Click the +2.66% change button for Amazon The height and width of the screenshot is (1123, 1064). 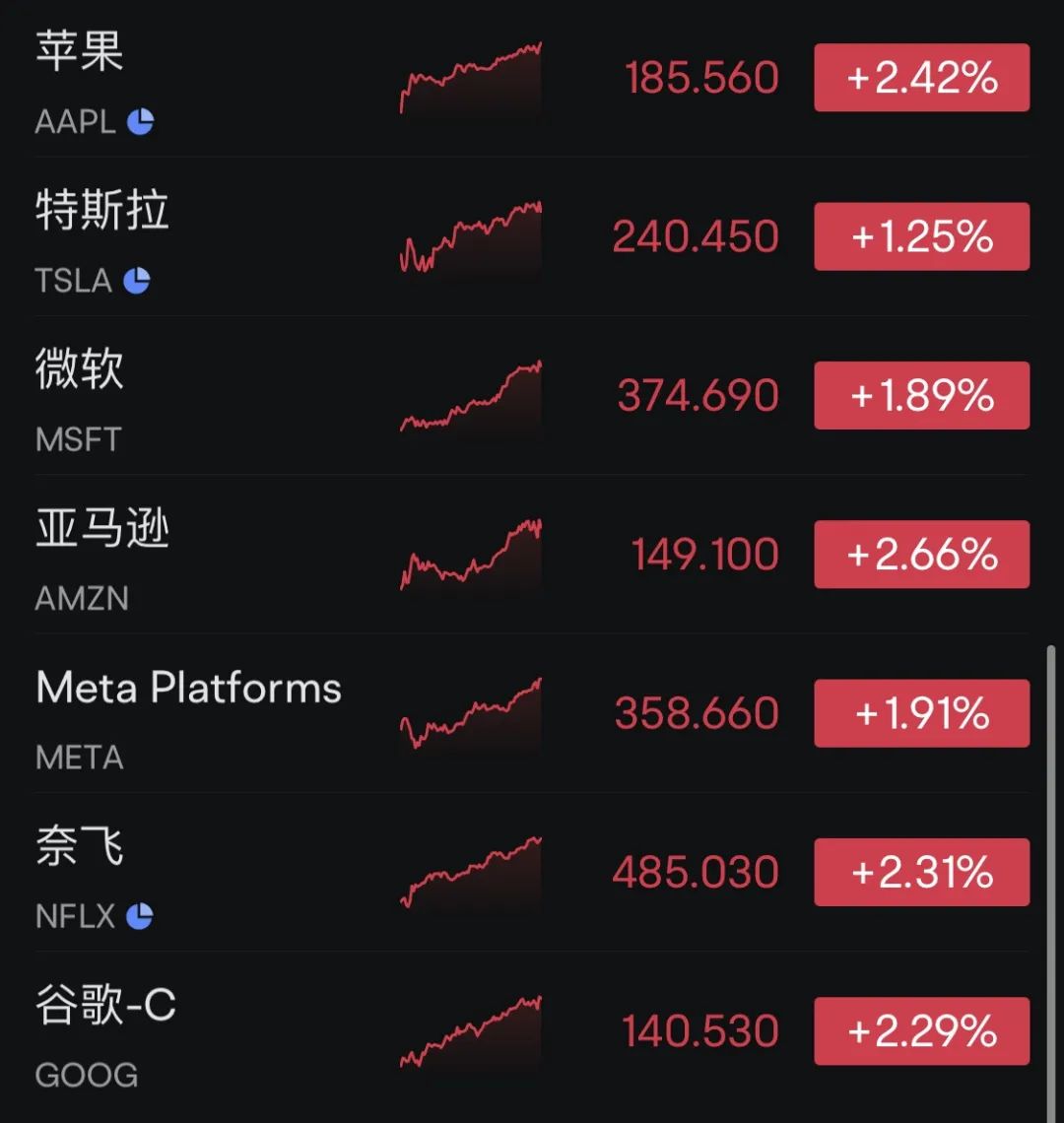921,554
